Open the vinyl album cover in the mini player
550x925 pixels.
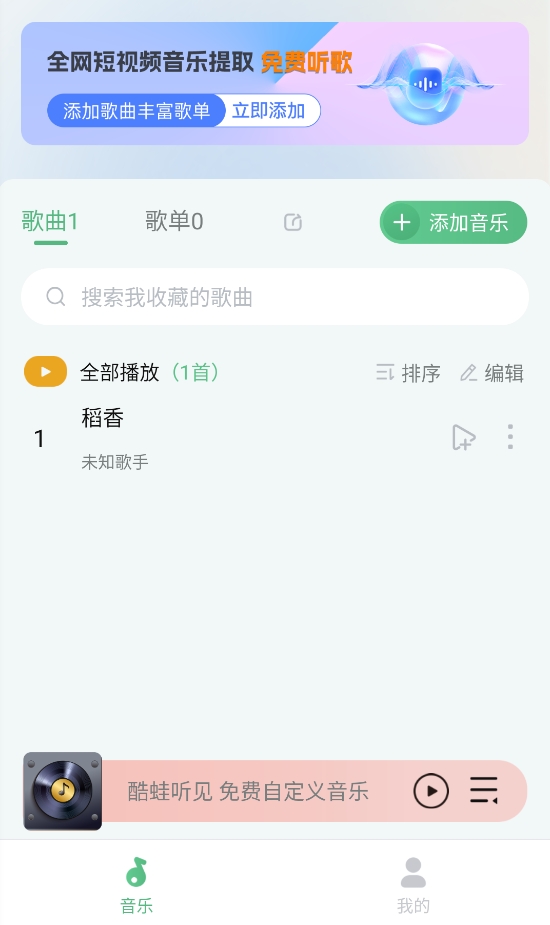63,791
